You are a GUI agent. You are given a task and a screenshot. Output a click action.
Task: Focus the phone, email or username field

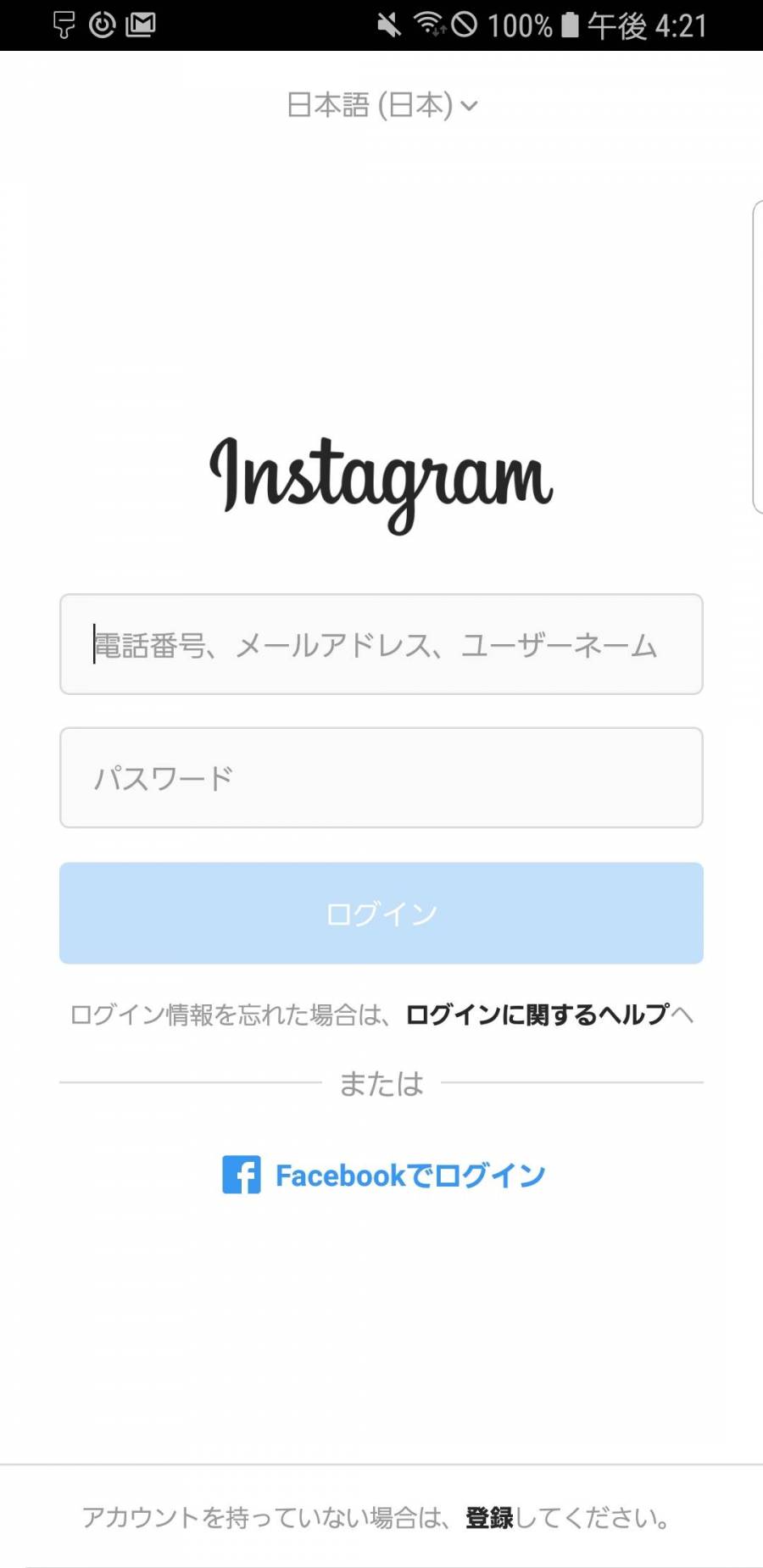(x=381, y=645)
